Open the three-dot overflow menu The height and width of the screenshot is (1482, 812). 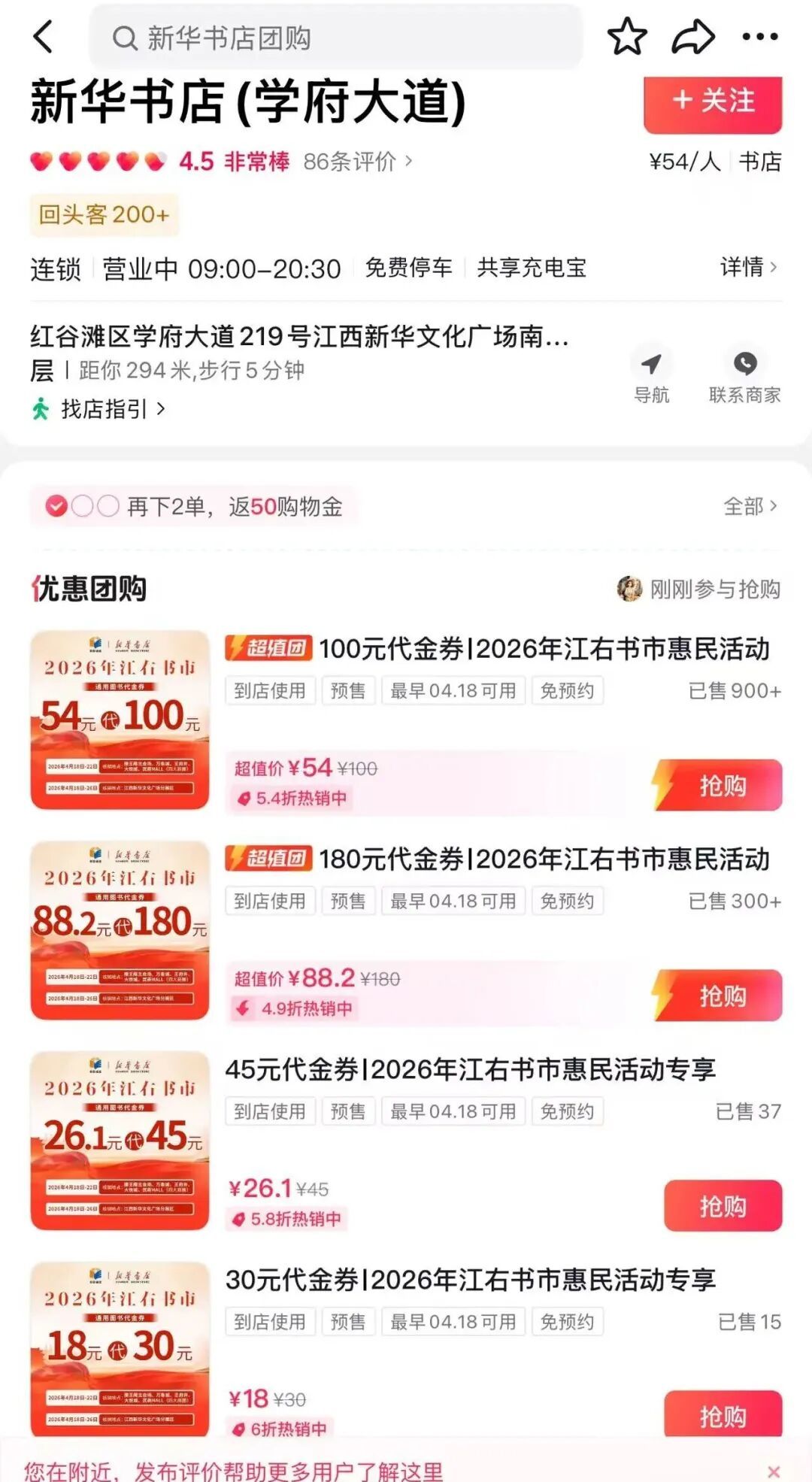pyautogui.click(x=759, y=36)
